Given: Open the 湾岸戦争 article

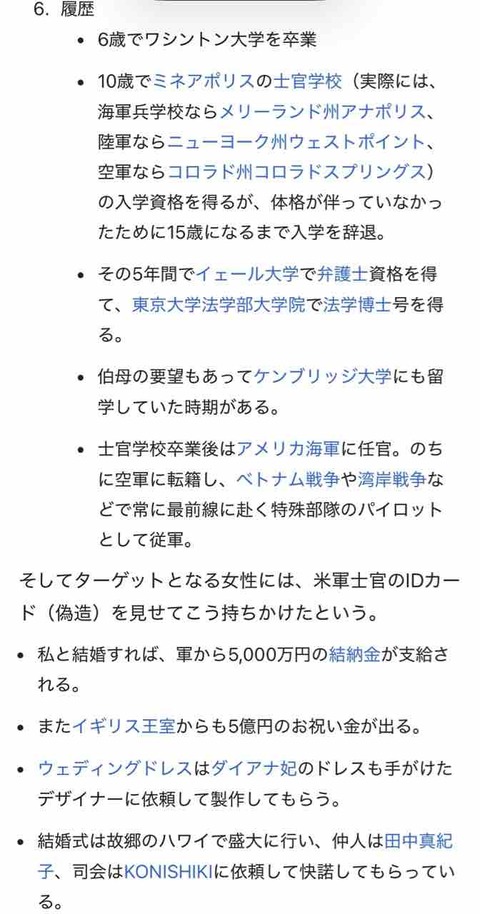Looking at the screenshot, I should pos(392,479).
